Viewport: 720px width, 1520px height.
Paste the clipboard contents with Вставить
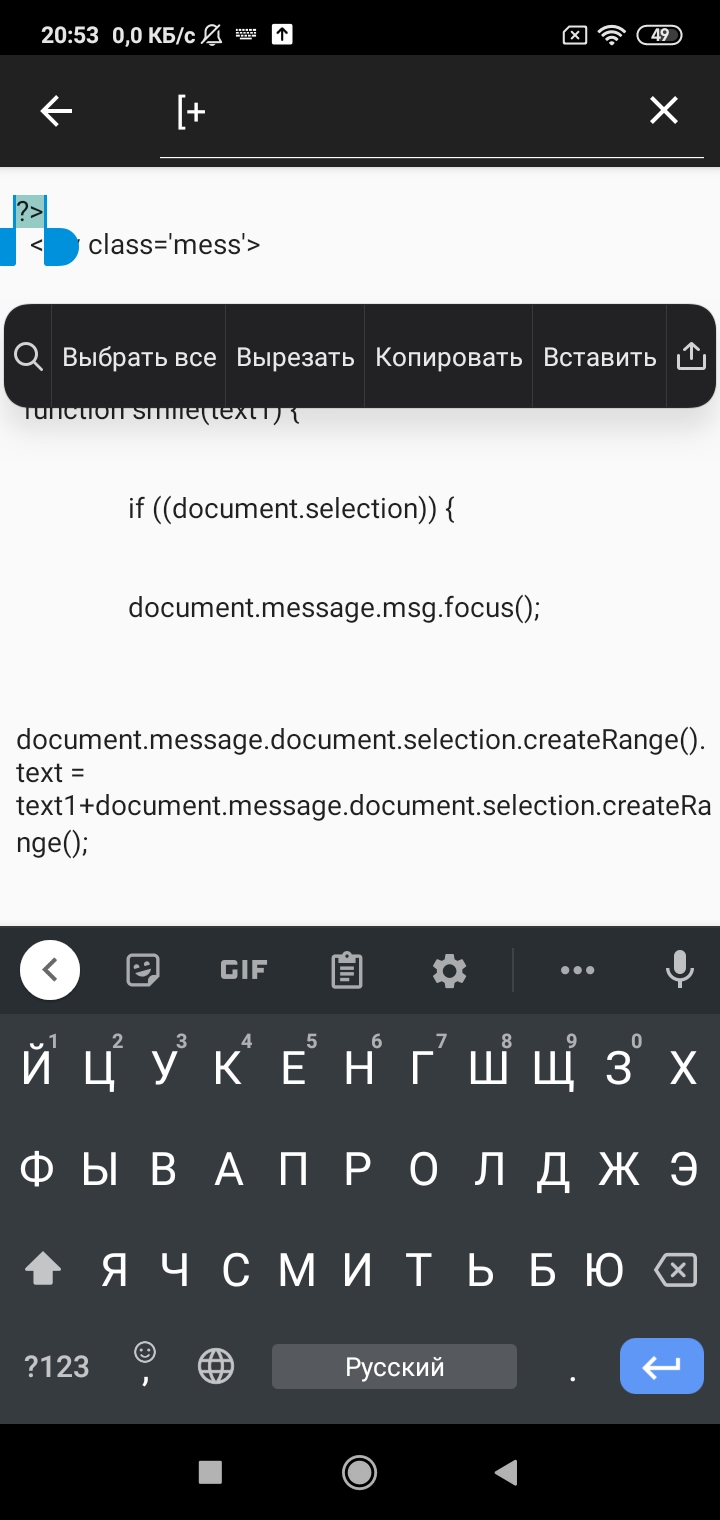(x=599, y=357)
